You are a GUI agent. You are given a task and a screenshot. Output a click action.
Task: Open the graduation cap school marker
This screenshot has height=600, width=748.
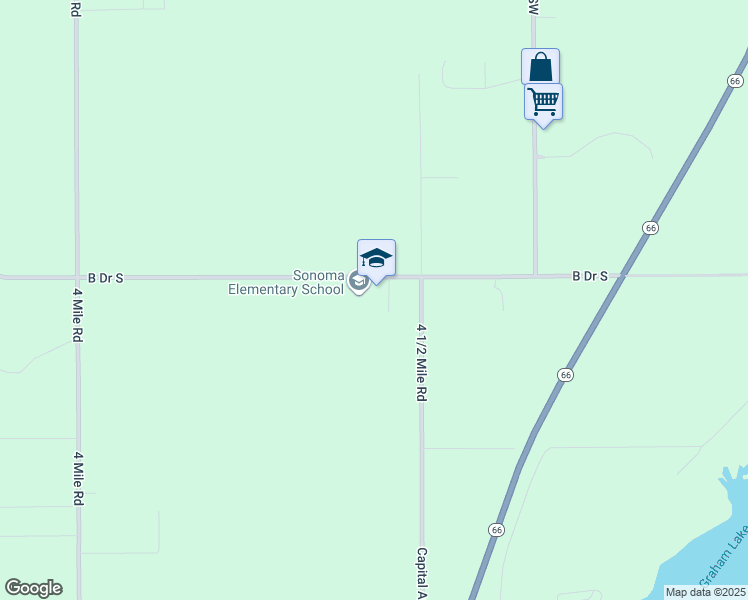[x=376, y=259]
